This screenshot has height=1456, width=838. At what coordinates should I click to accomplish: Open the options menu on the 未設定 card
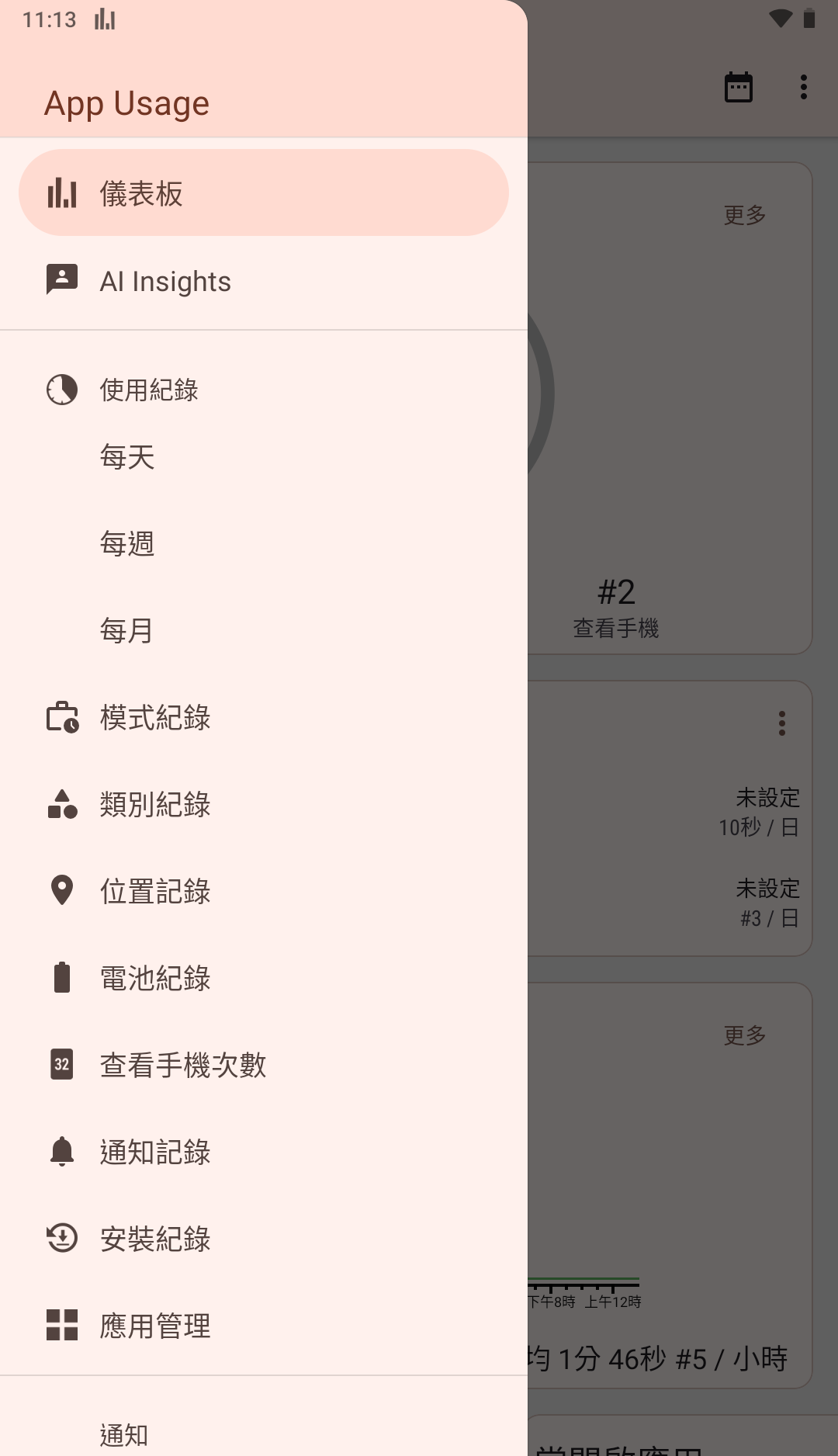[782, 723]
